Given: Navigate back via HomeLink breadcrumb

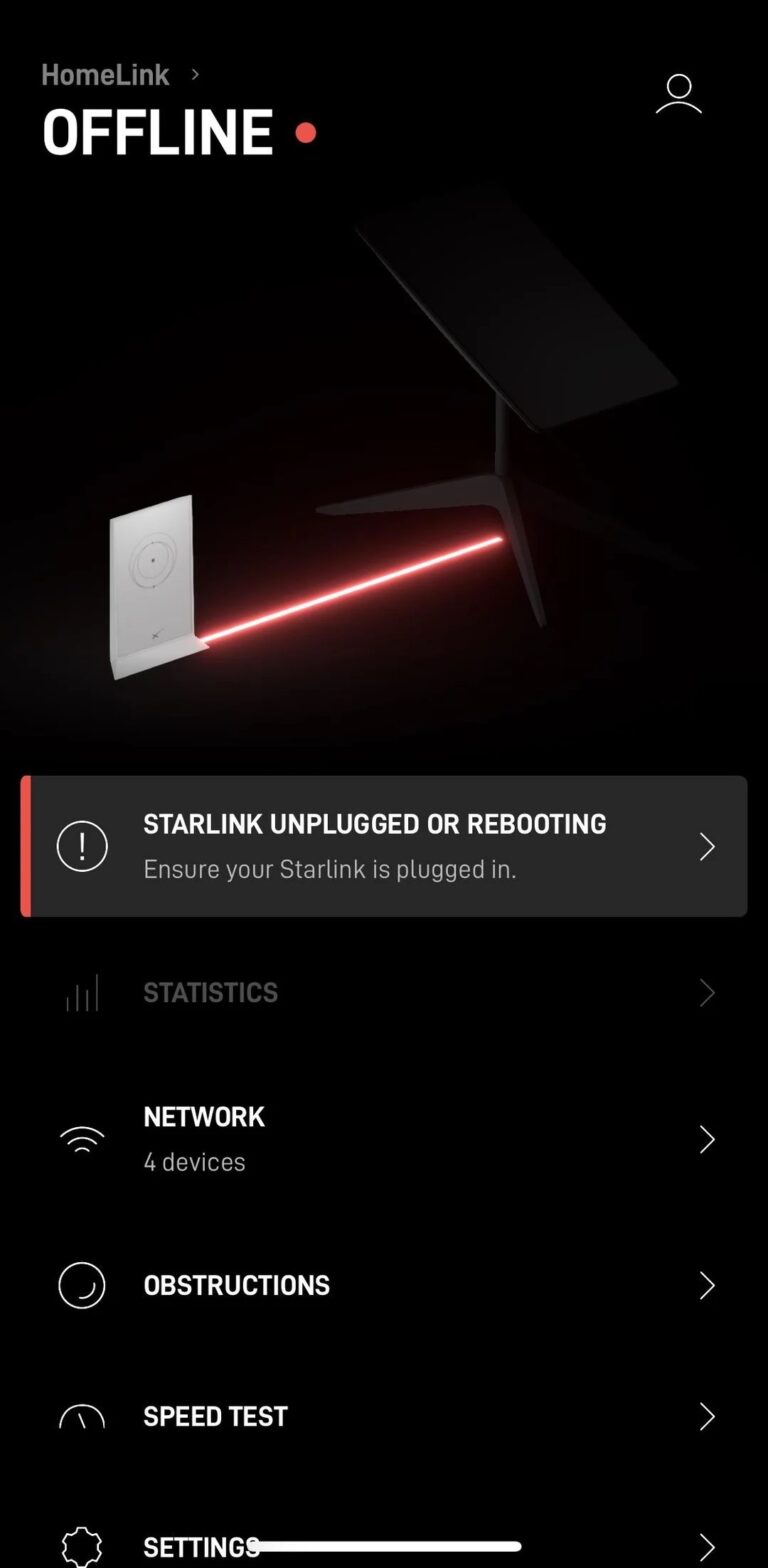Looking at the screenshot, I should [105, 74].
